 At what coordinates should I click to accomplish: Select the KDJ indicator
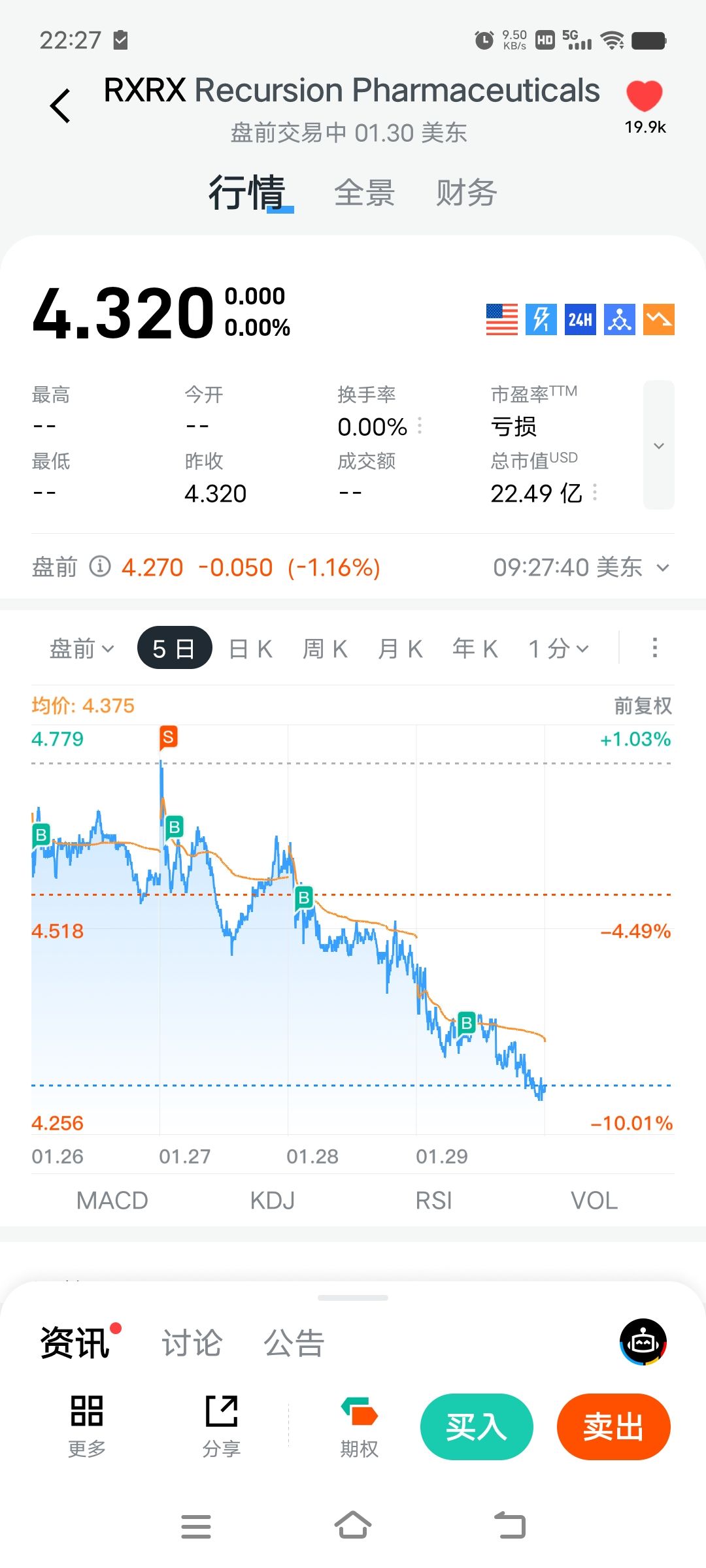click(x=273, y=1201)
